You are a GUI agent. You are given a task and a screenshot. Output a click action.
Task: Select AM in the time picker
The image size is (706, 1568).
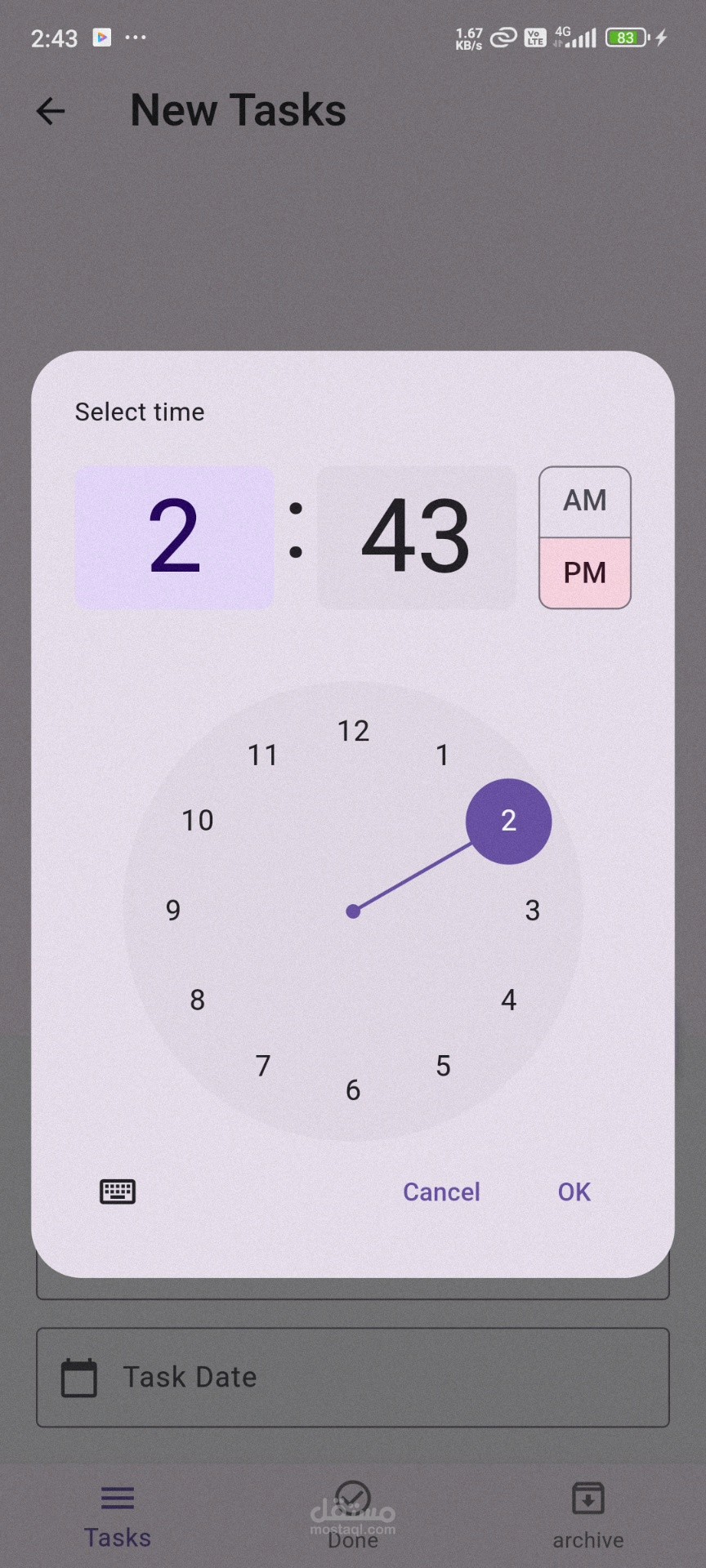585,501
